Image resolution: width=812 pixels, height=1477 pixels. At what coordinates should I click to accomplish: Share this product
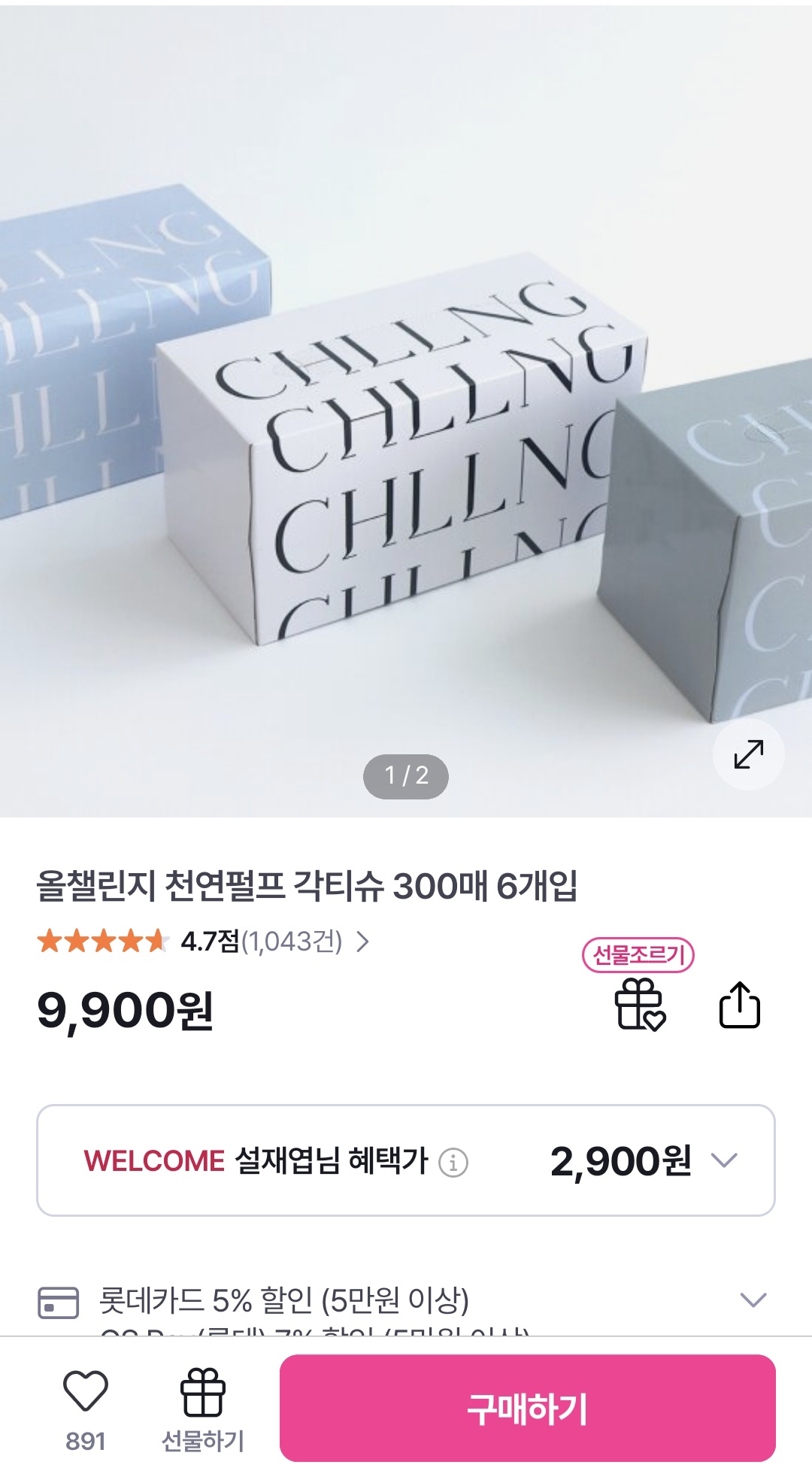click(740, 1005)
